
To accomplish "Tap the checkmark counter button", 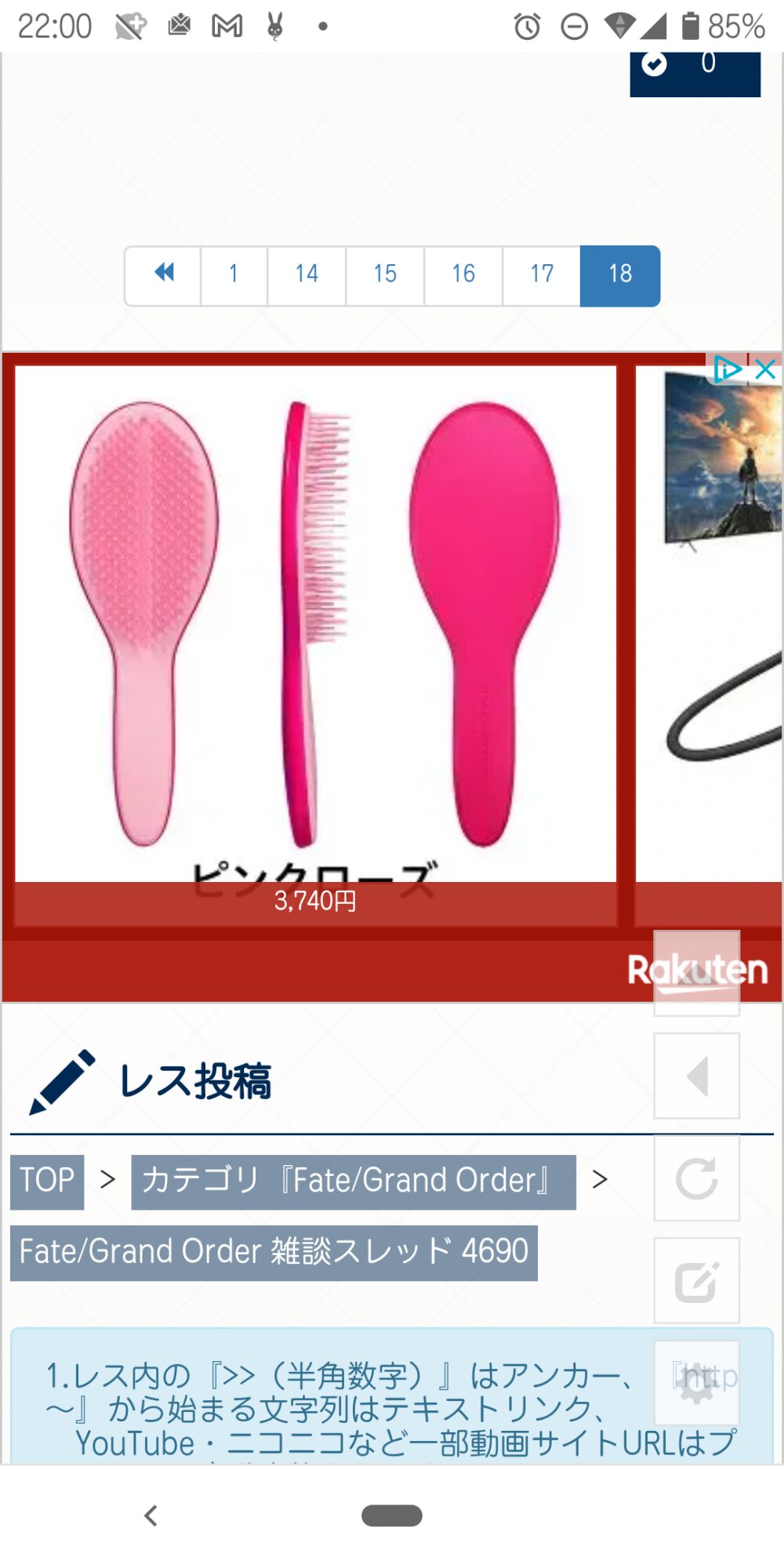I will tap(694, 69).
